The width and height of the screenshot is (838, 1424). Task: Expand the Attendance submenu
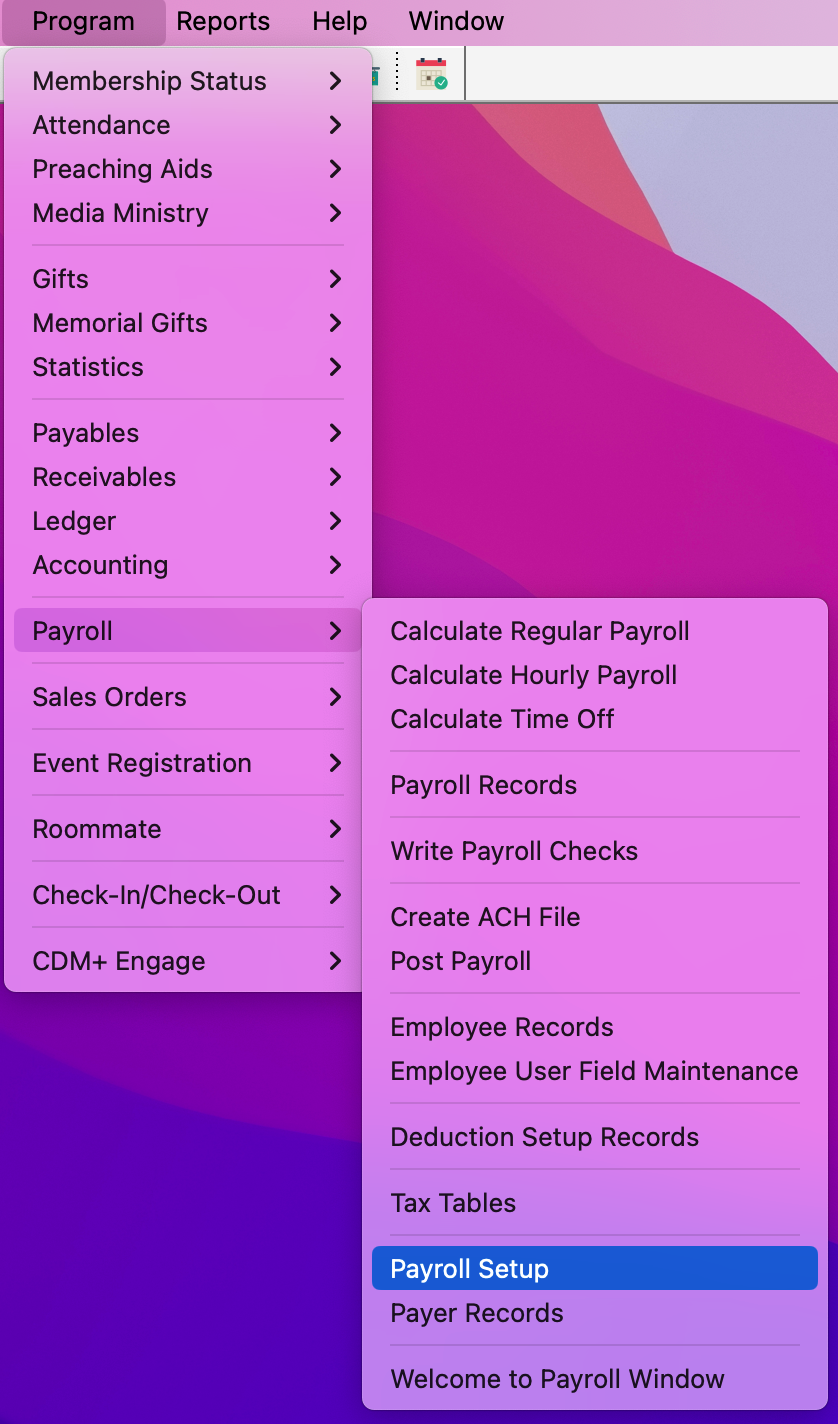pyautogui.click(x=101, y=125)
